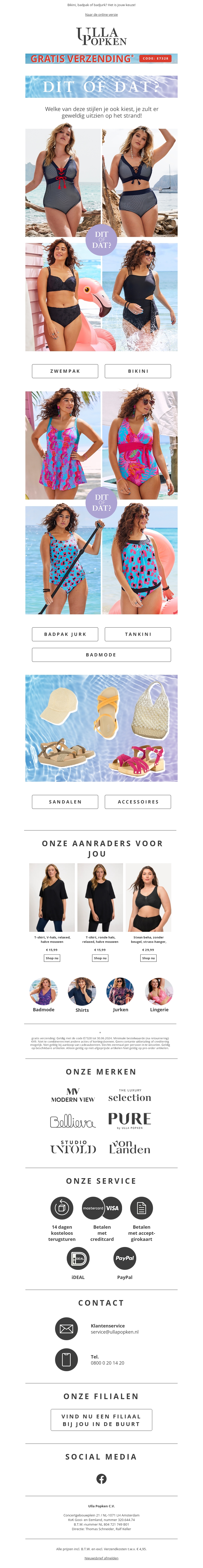Image resolution: width=203 pixels, height=1568 pixels.
Task: Tap 'Shop nu' under the ronde hals T-shirt
Action: tap(100, 958)
